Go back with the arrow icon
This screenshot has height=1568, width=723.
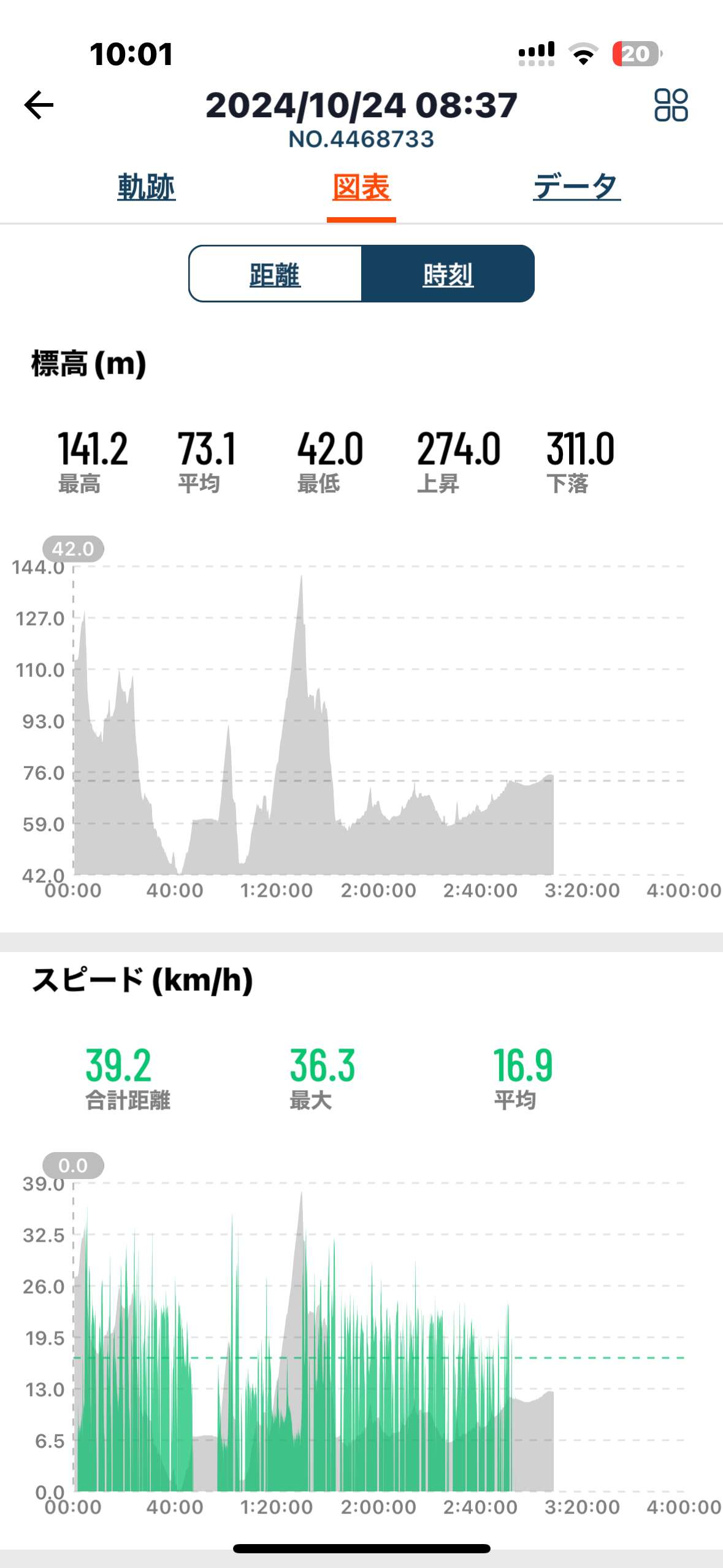(39, 105)
